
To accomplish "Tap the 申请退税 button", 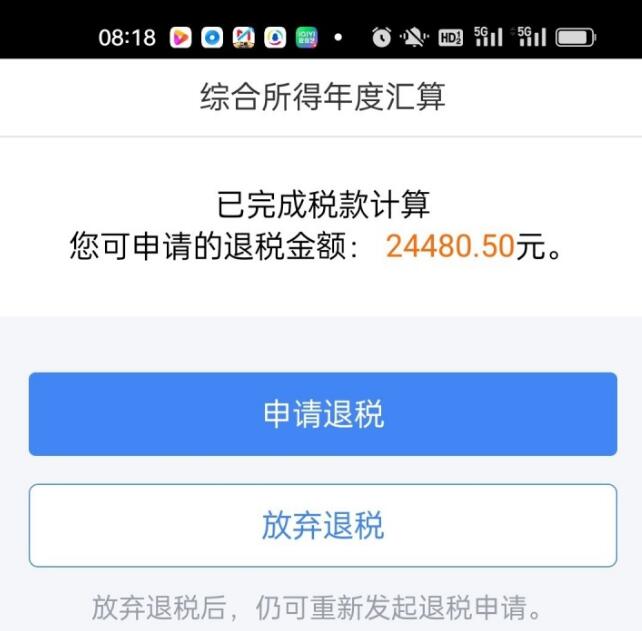I will tap(322, 414).
